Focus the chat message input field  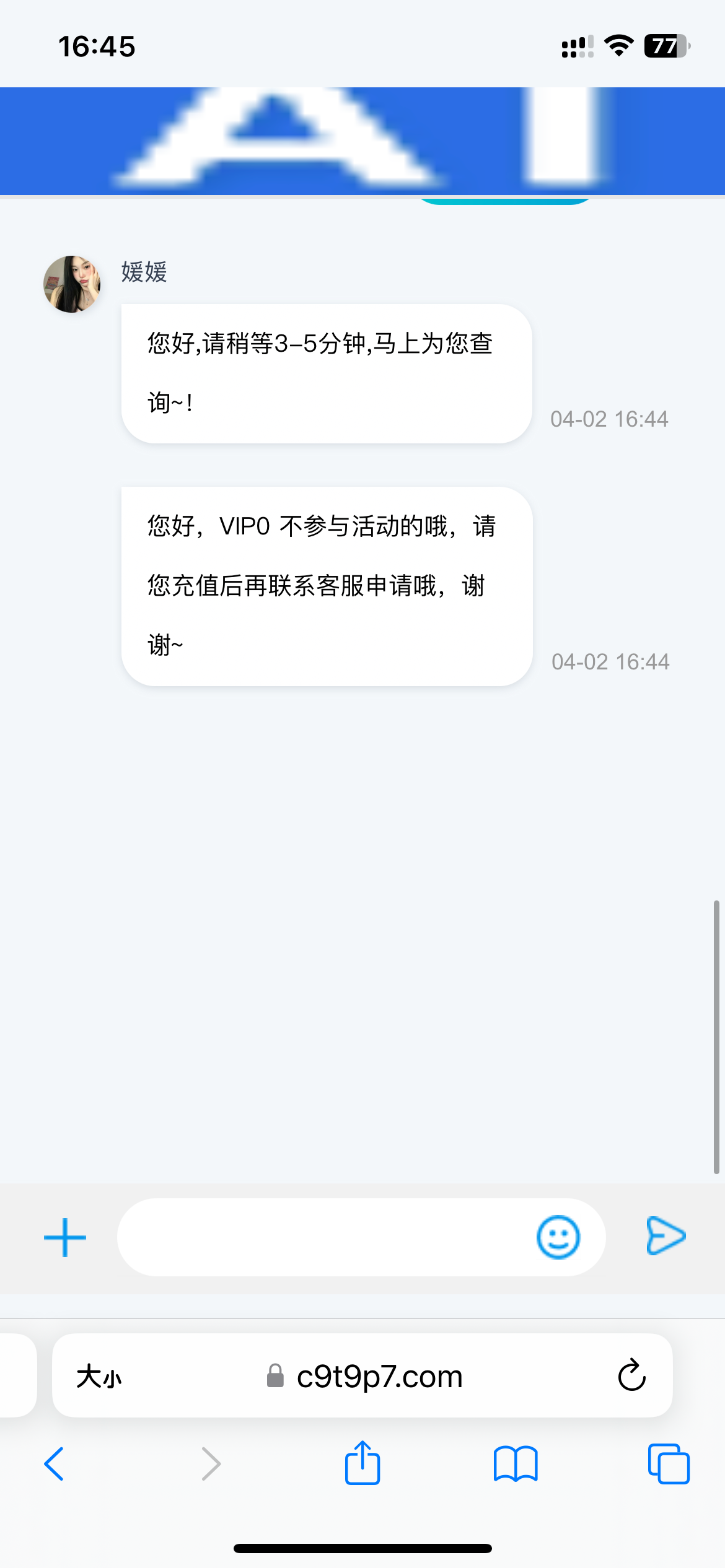[322, 1237]
